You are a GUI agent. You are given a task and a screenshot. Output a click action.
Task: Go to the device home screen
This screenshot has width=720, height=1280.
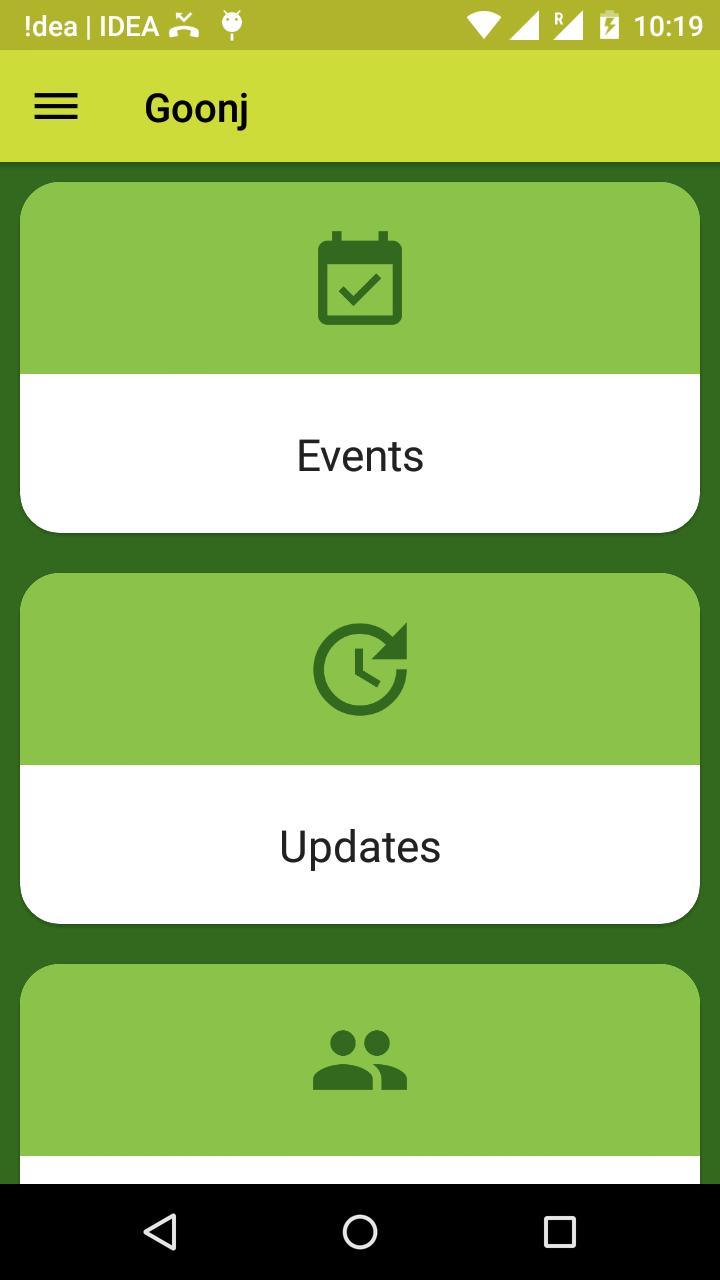pos(360,1231)
